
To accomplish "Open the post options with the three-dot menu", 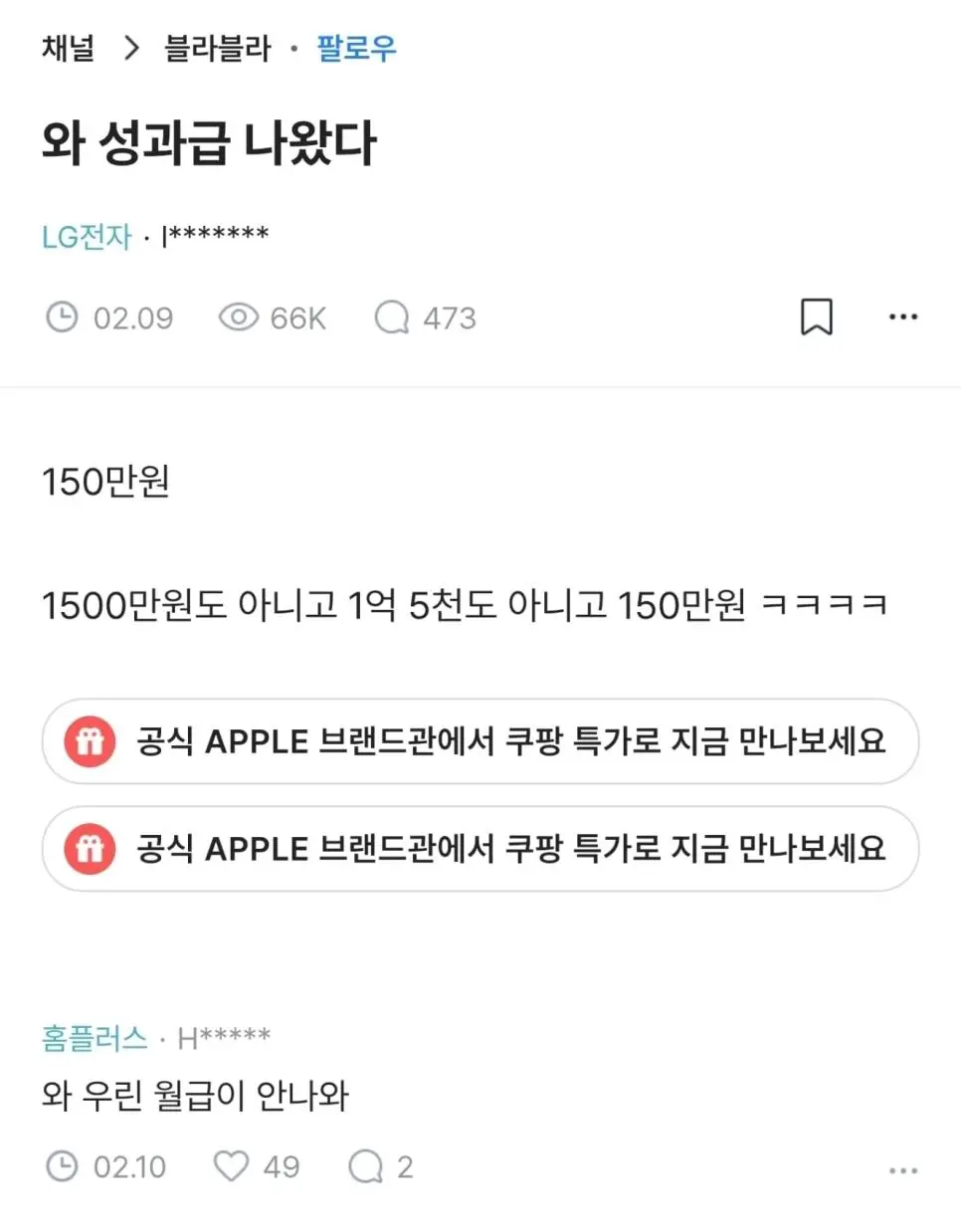I will (904, 316).
